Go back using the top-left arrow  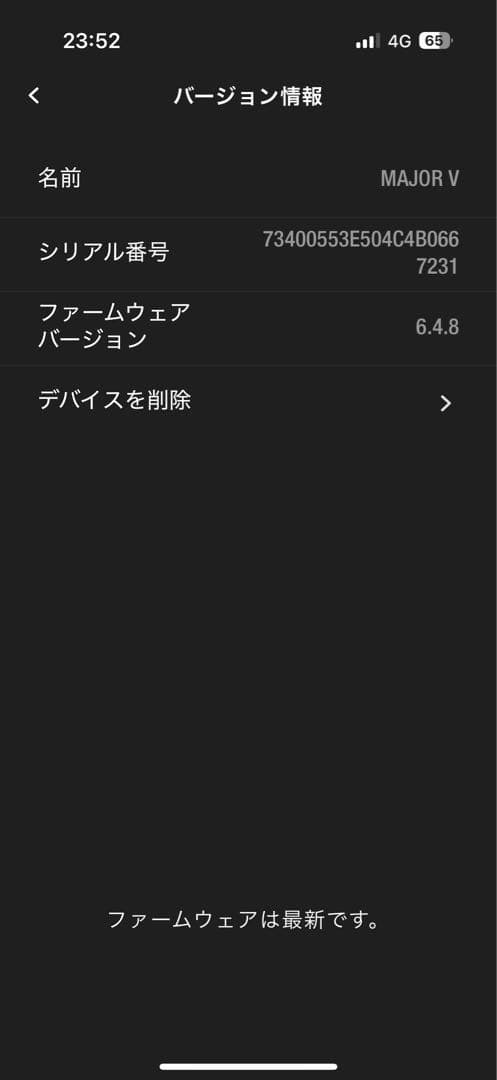pos(34,96)
